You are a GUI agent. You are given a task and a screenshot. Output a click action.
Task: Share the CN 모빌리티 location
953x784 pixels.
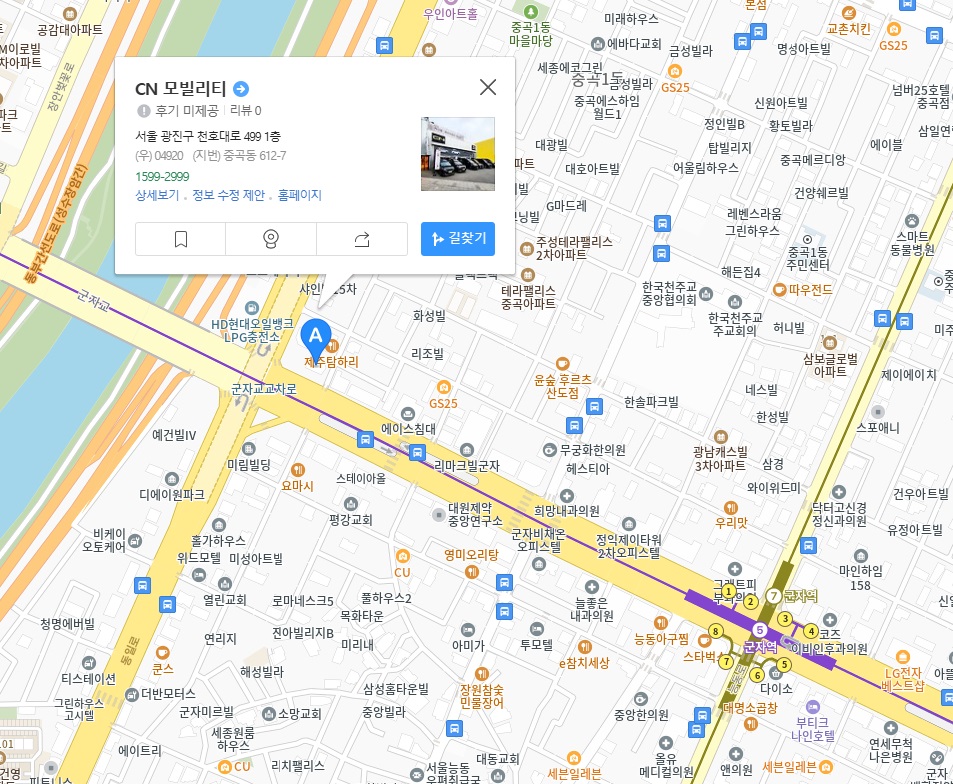362,239
